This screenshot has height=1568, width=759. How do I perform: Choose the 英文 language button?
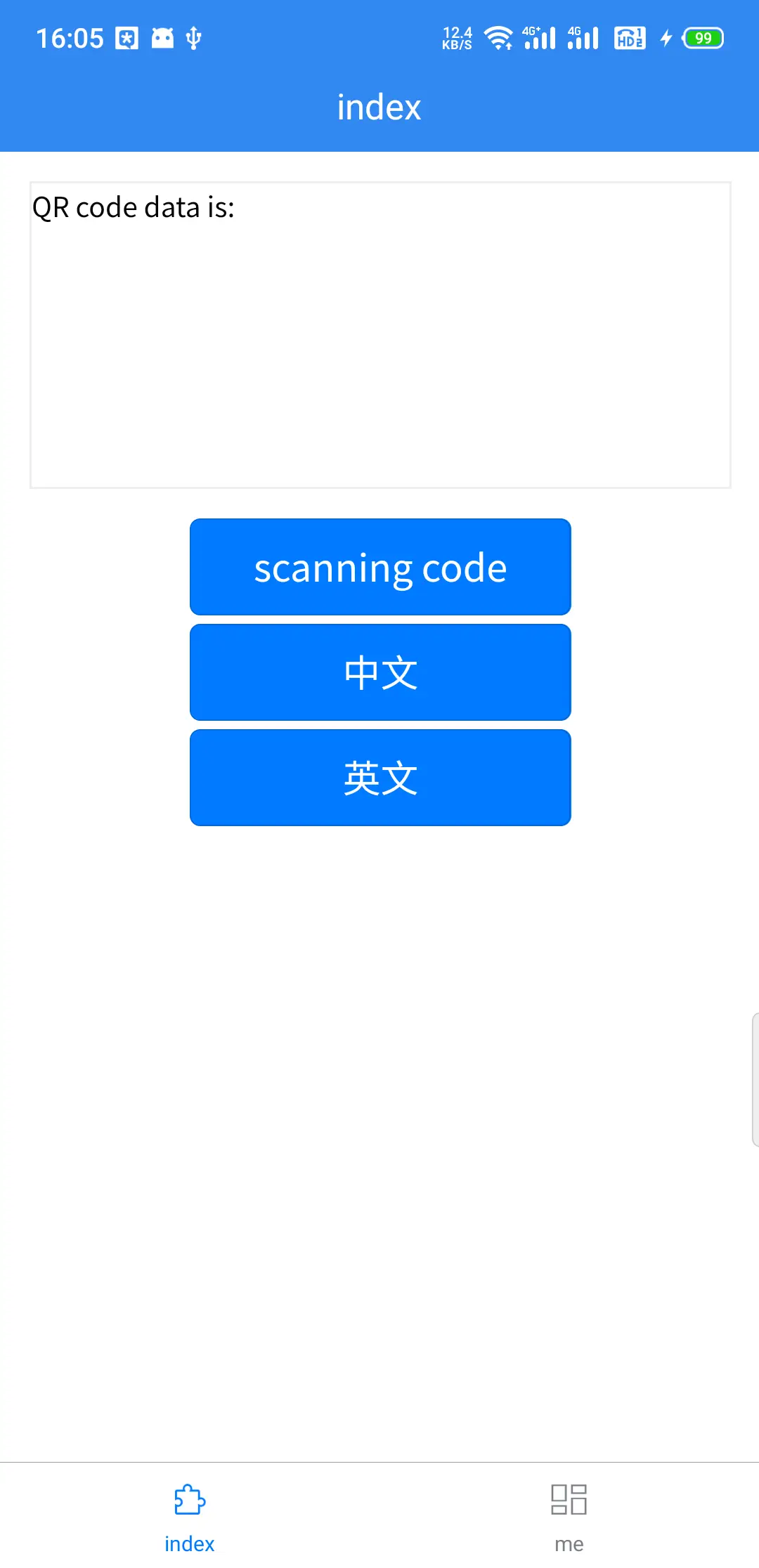click(x=380, y=778)
